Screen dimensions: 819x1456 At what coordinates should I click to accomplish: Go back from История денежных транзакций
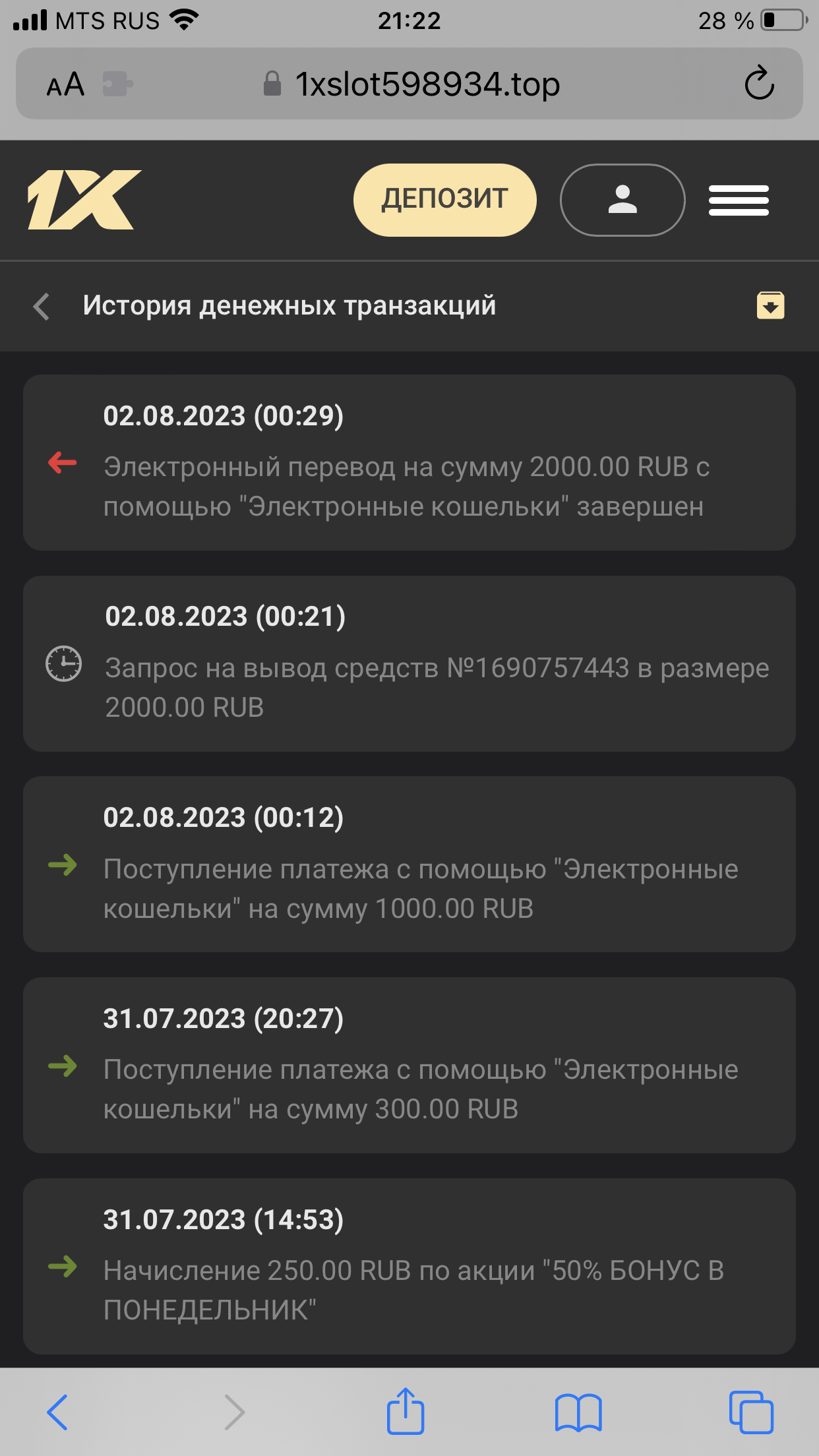(42, 307)
